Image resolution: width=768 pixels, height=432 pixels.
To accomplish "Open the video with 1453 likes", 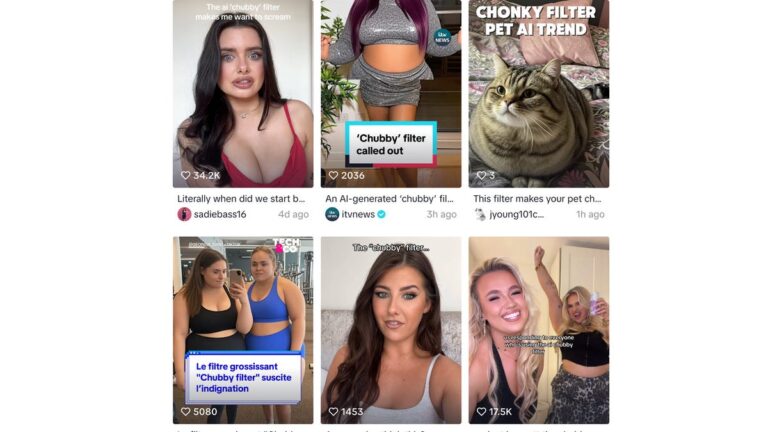I will pos(391,330).
